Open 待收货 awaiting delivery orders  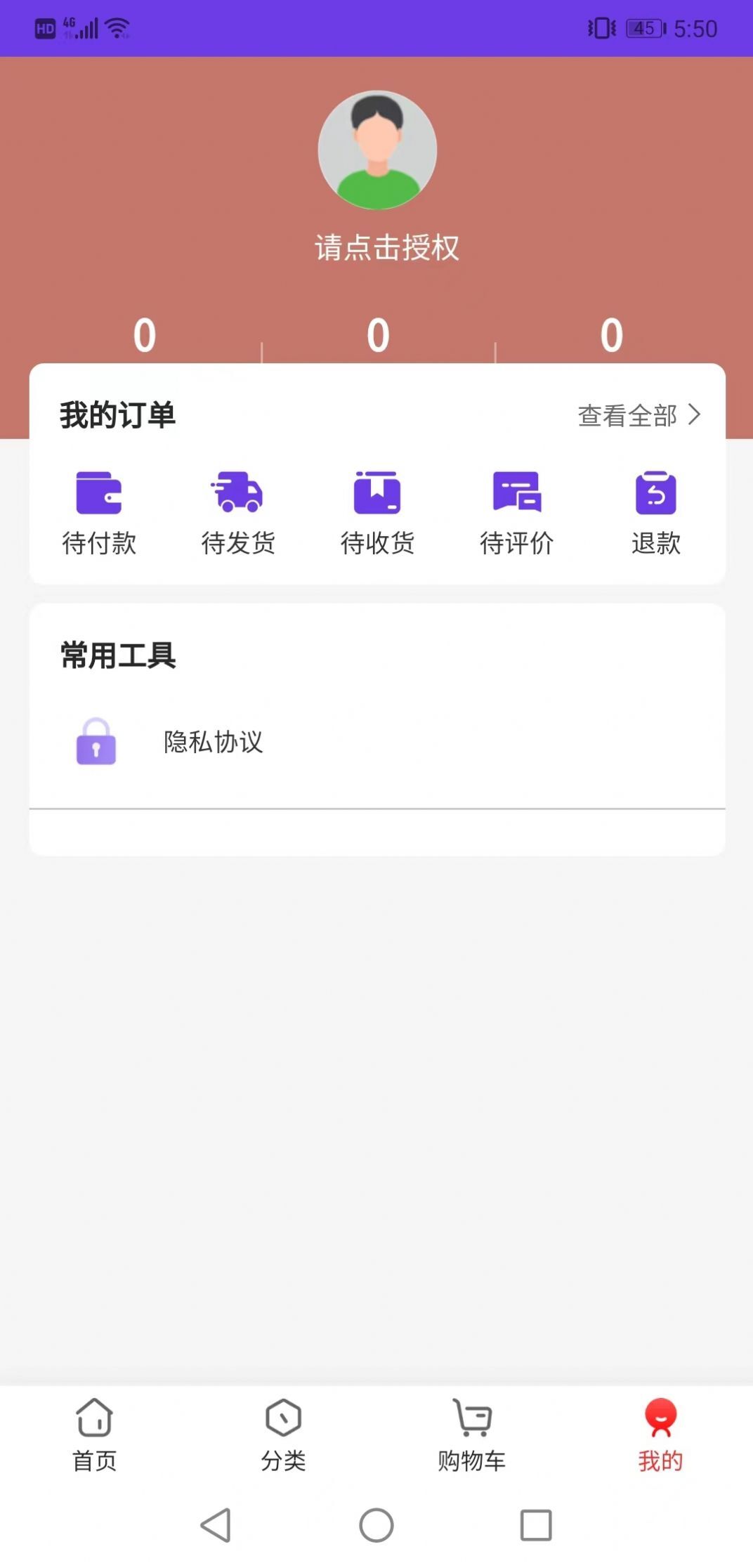click(377, 513)
